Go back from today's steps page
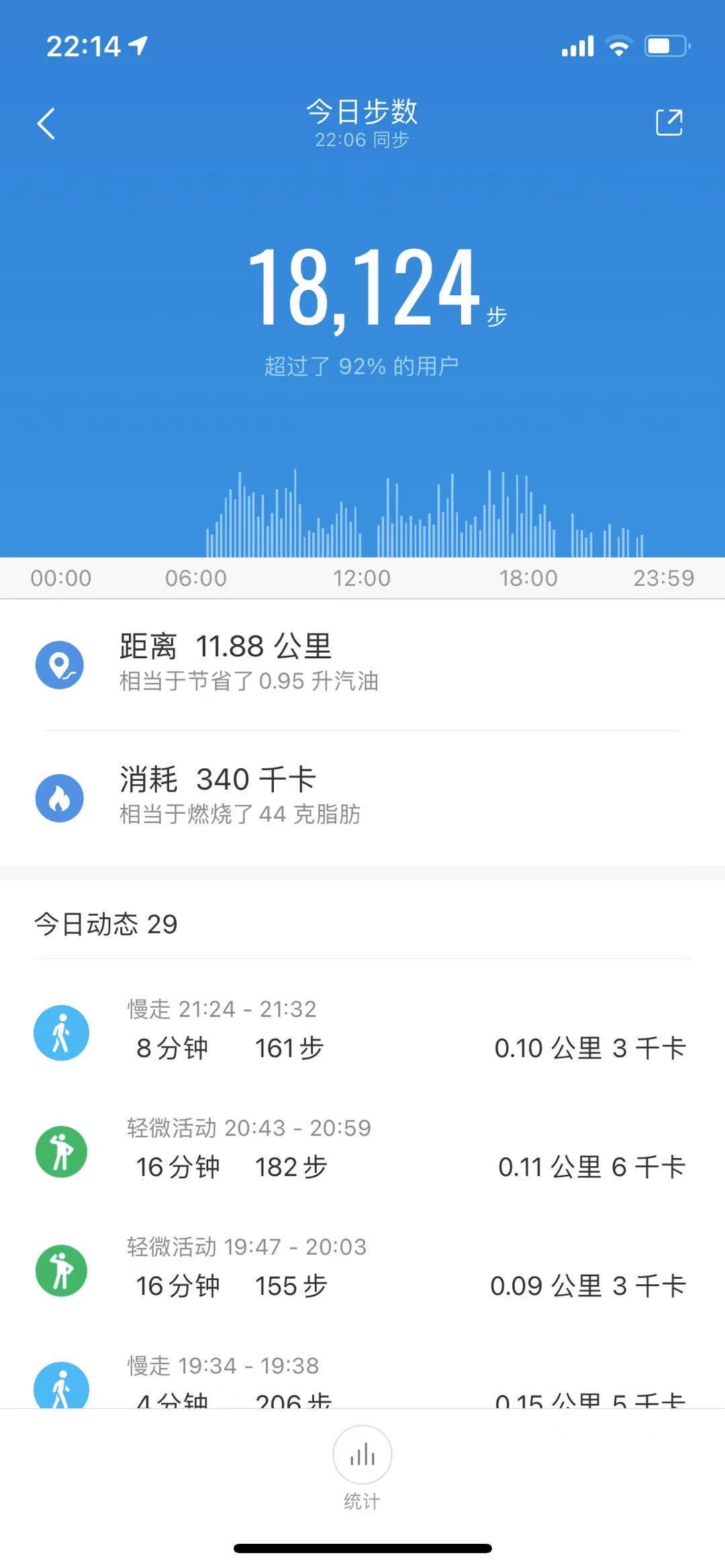The image size is (725, 1568). pyautogui.click(x=46, y=124)
